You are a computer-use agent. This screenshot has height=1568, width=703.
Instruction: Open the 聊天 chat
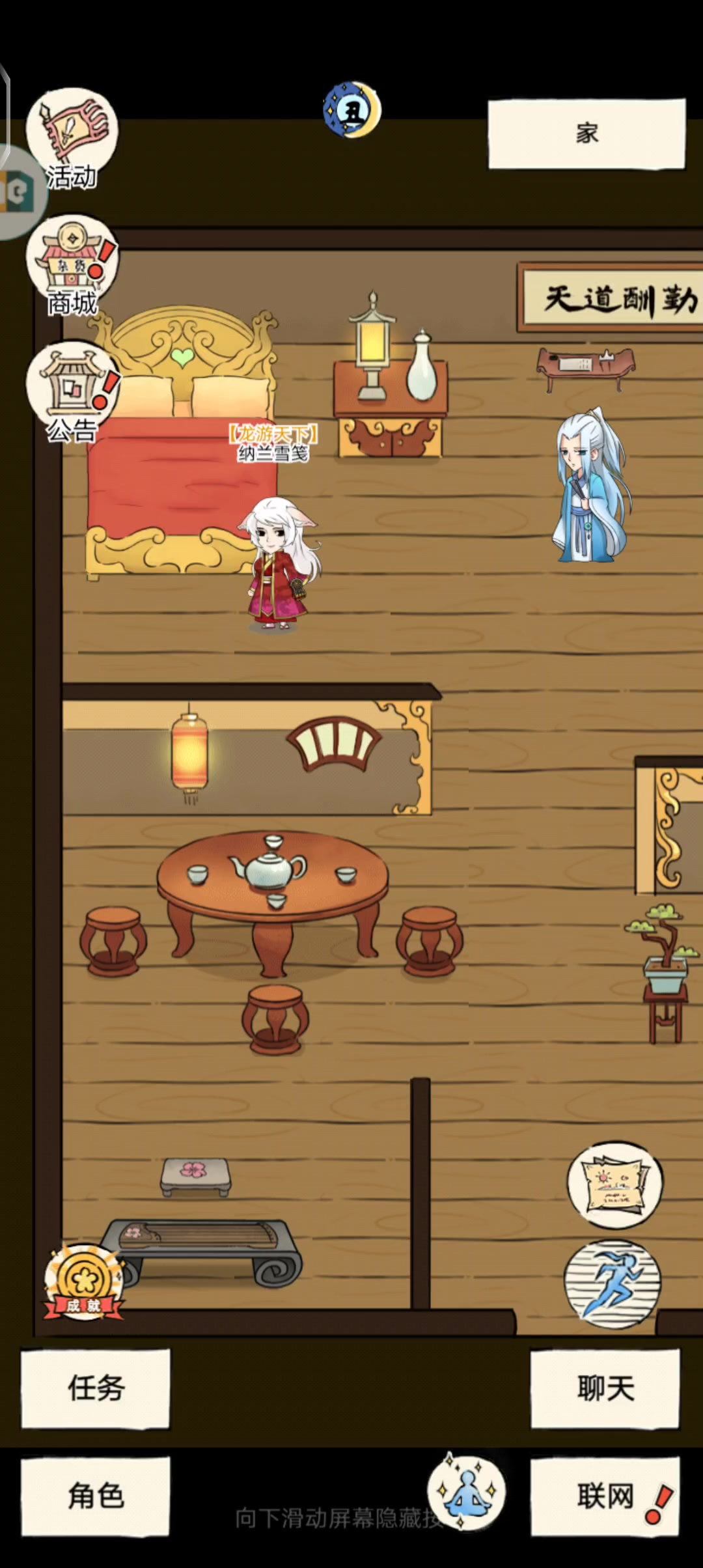pos(605,1388)
